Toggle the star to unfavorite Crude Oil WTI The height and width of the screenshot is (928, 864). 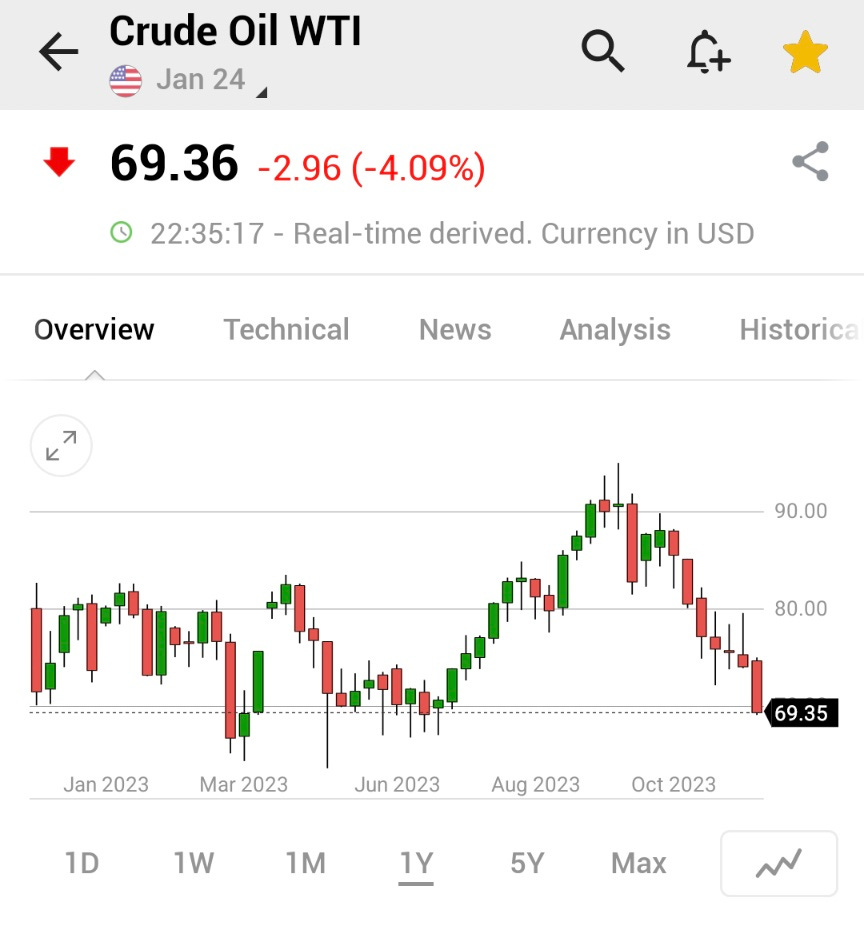(x=804, y=53)
